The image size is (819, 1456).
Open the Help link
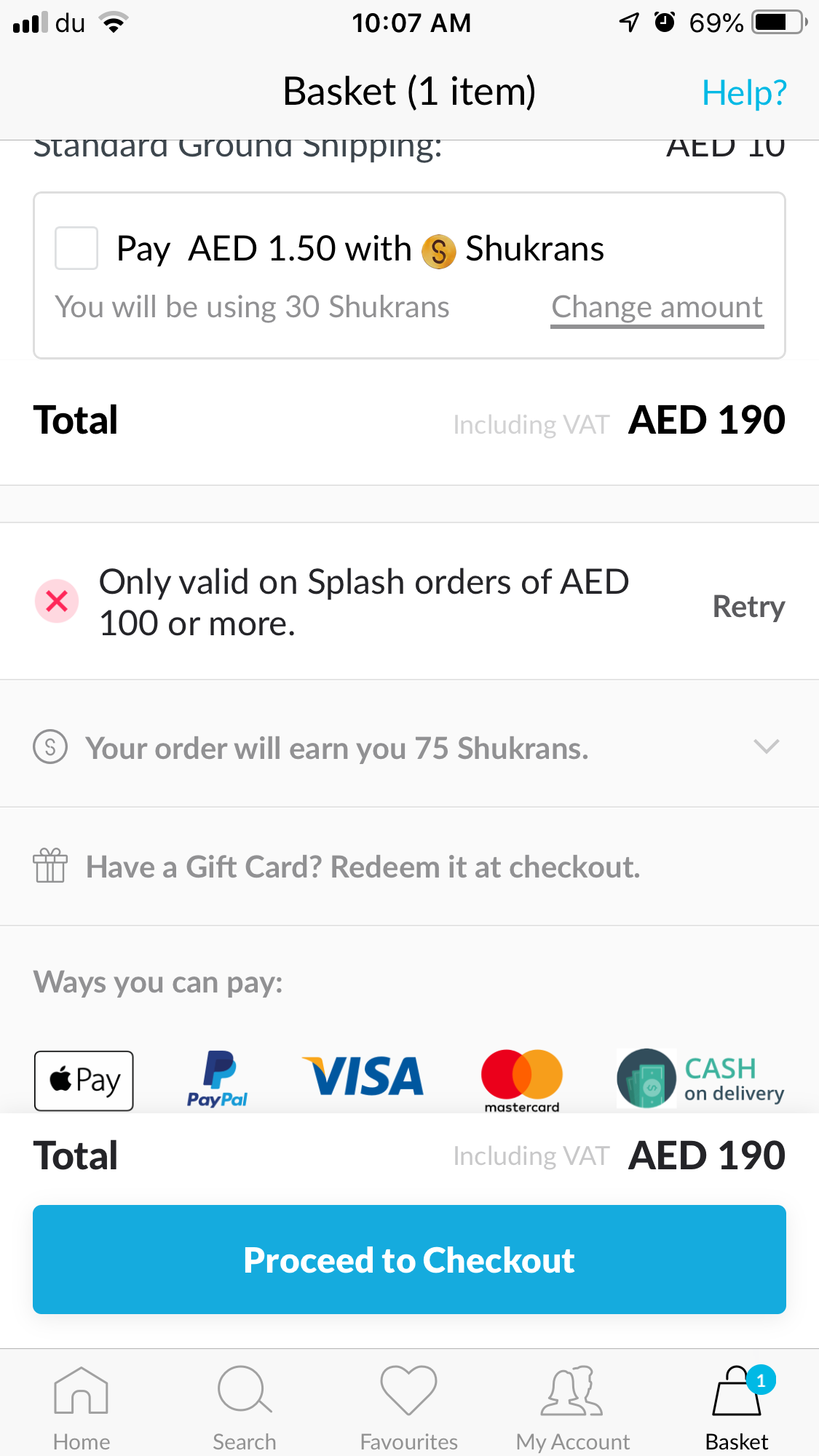[744, 93]
